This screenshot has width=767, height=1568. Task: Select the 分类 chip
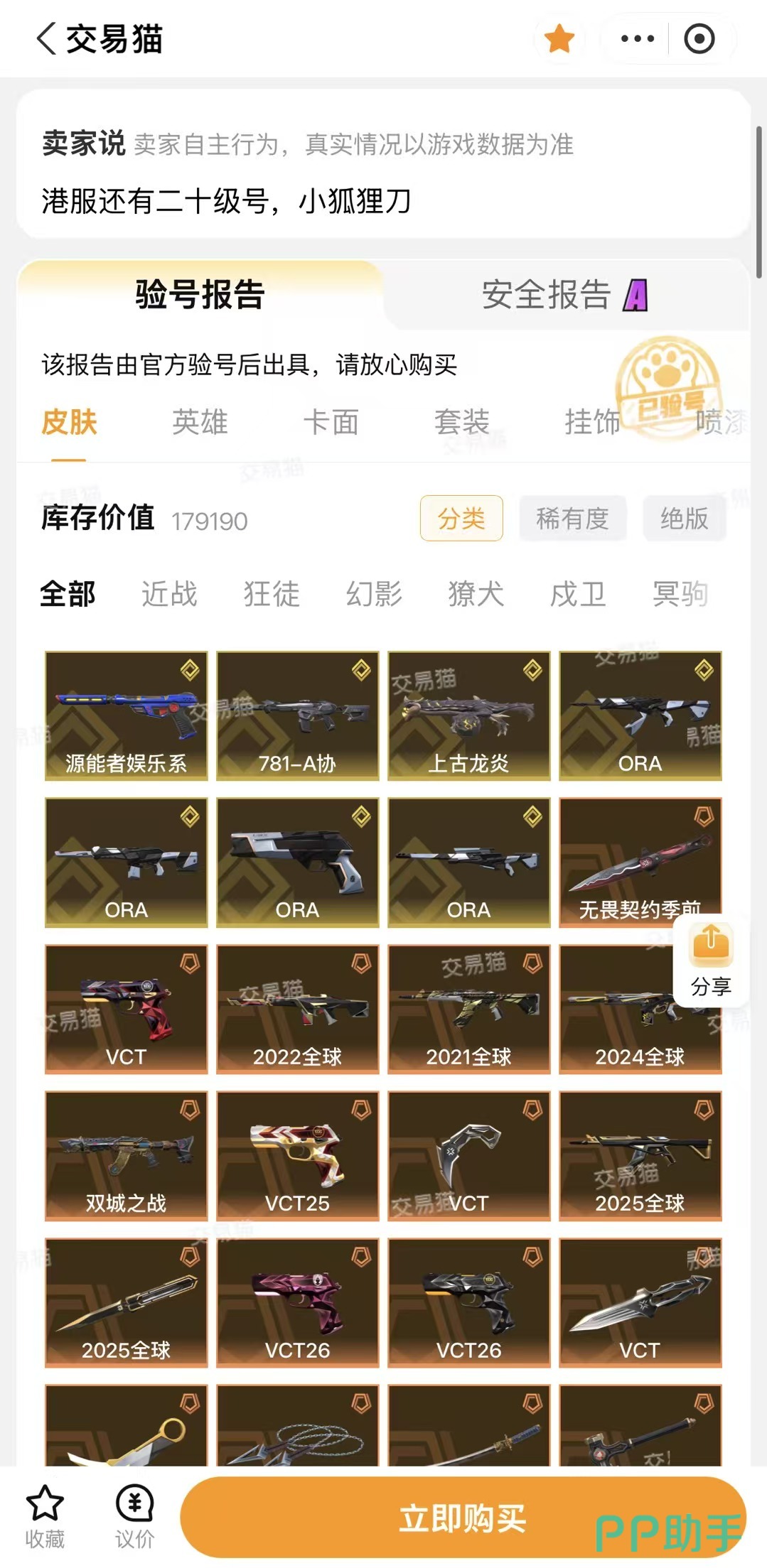point(461,519)
